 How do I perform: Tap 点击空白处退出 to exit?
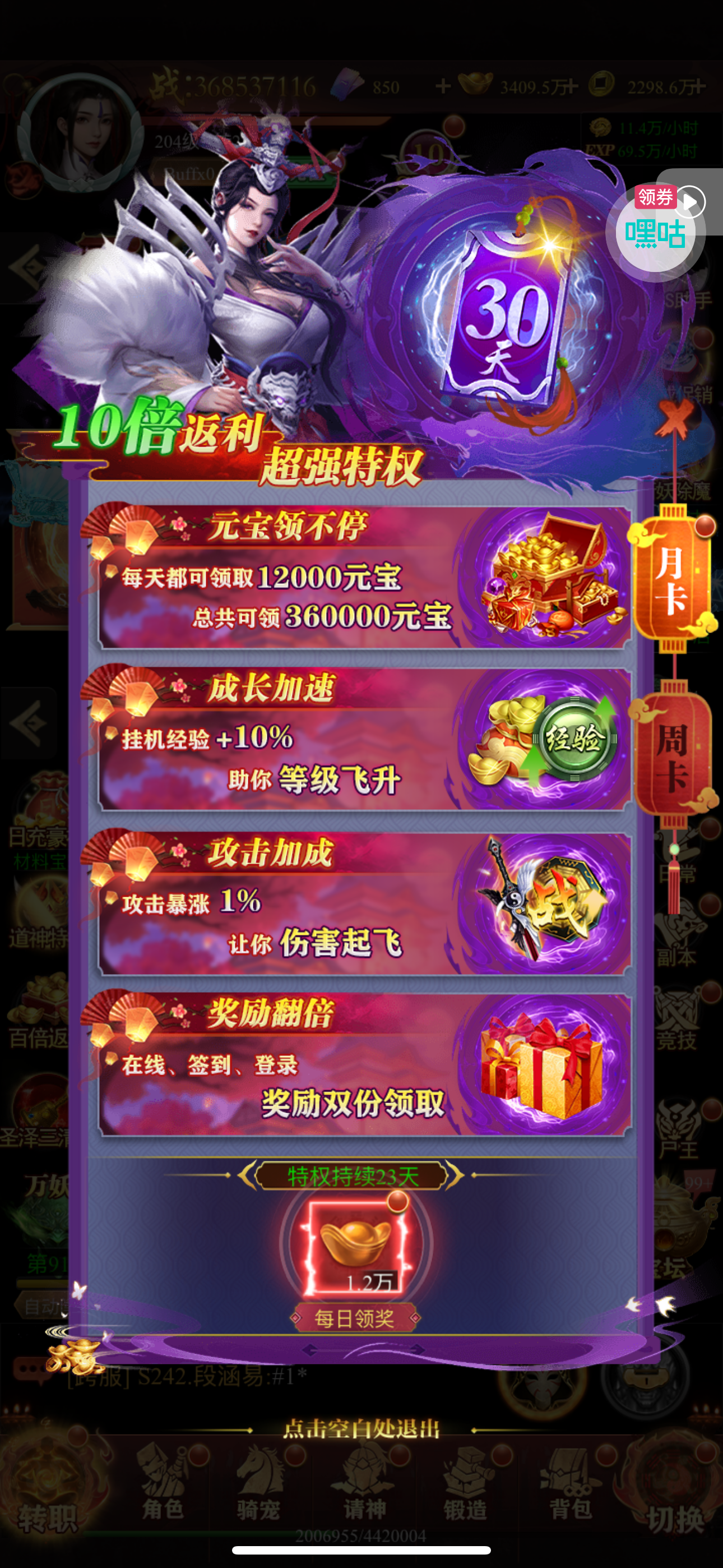click(x=361, y=1429)
